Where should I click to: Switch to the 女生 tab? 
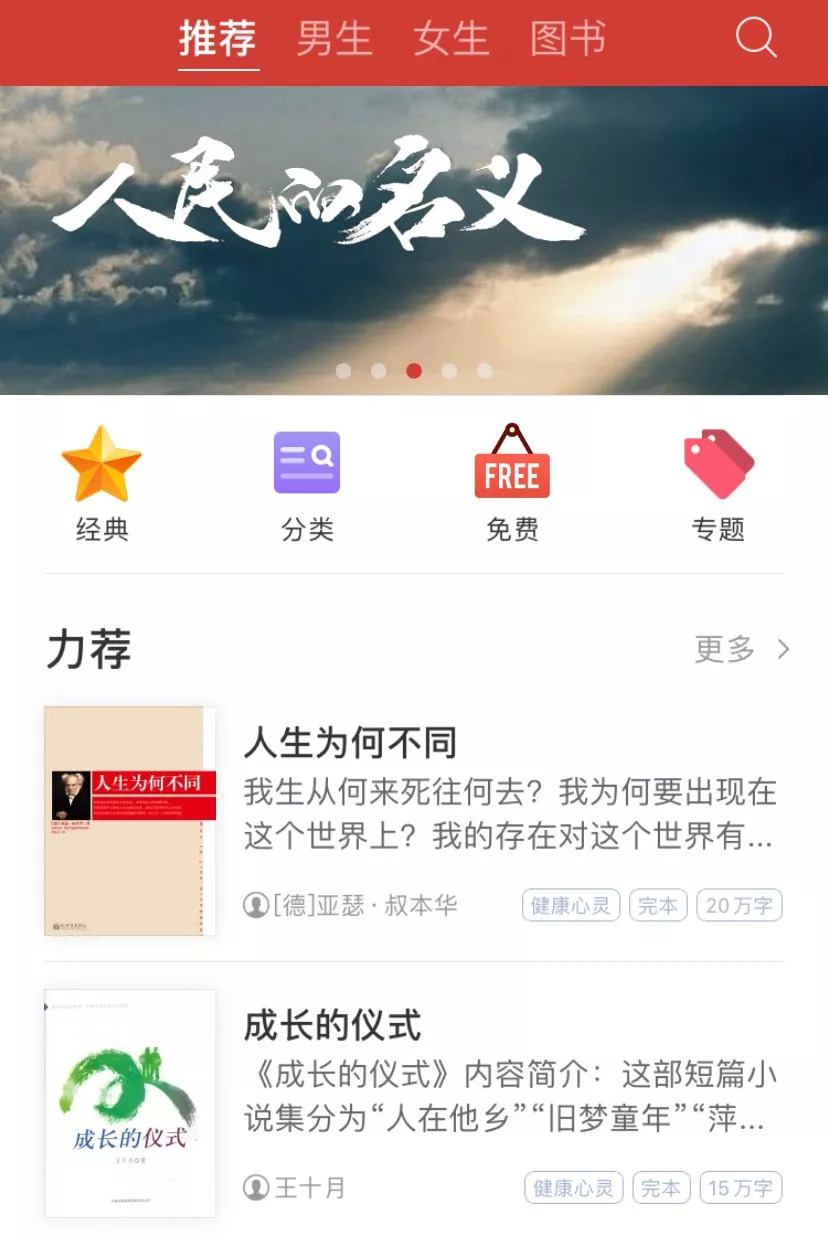point(451,40)
